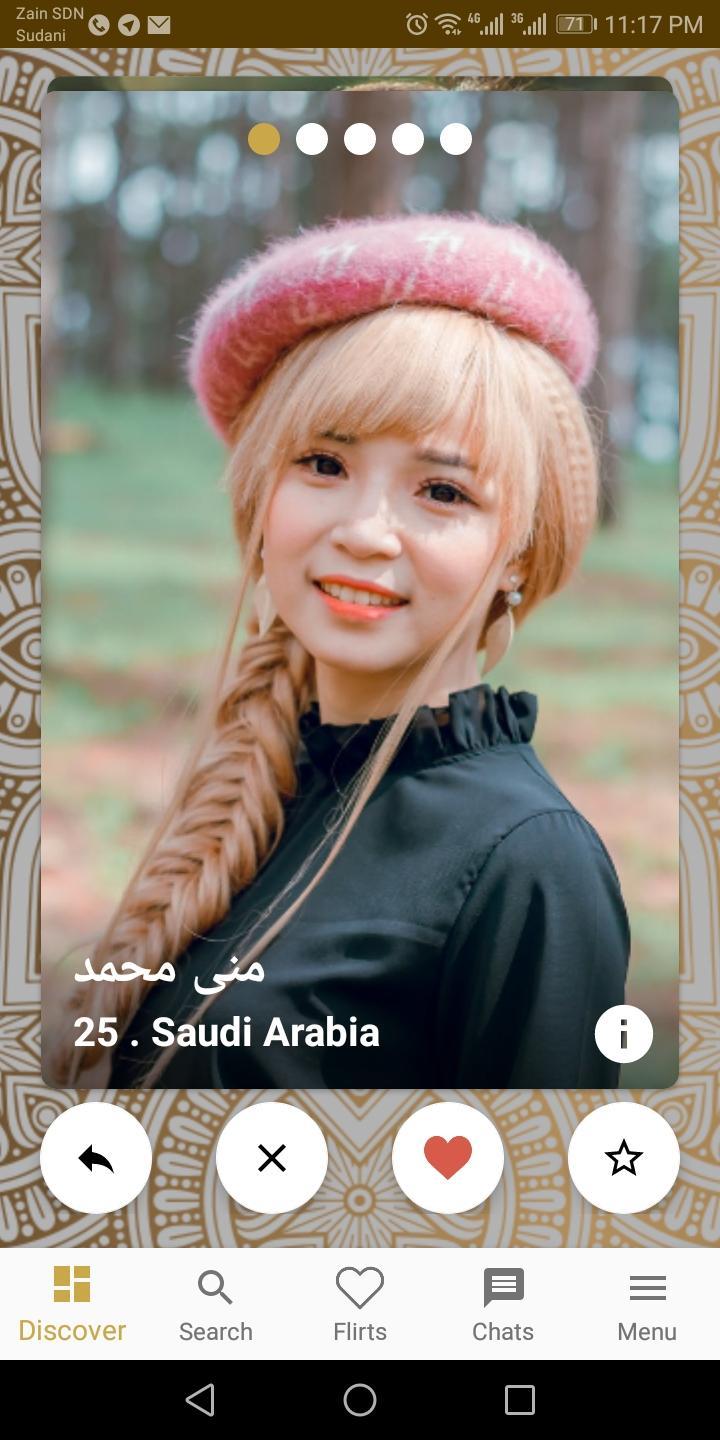Go to the phone home screen
Viewport: 720px width, 1440px height.
(360, 1400)
